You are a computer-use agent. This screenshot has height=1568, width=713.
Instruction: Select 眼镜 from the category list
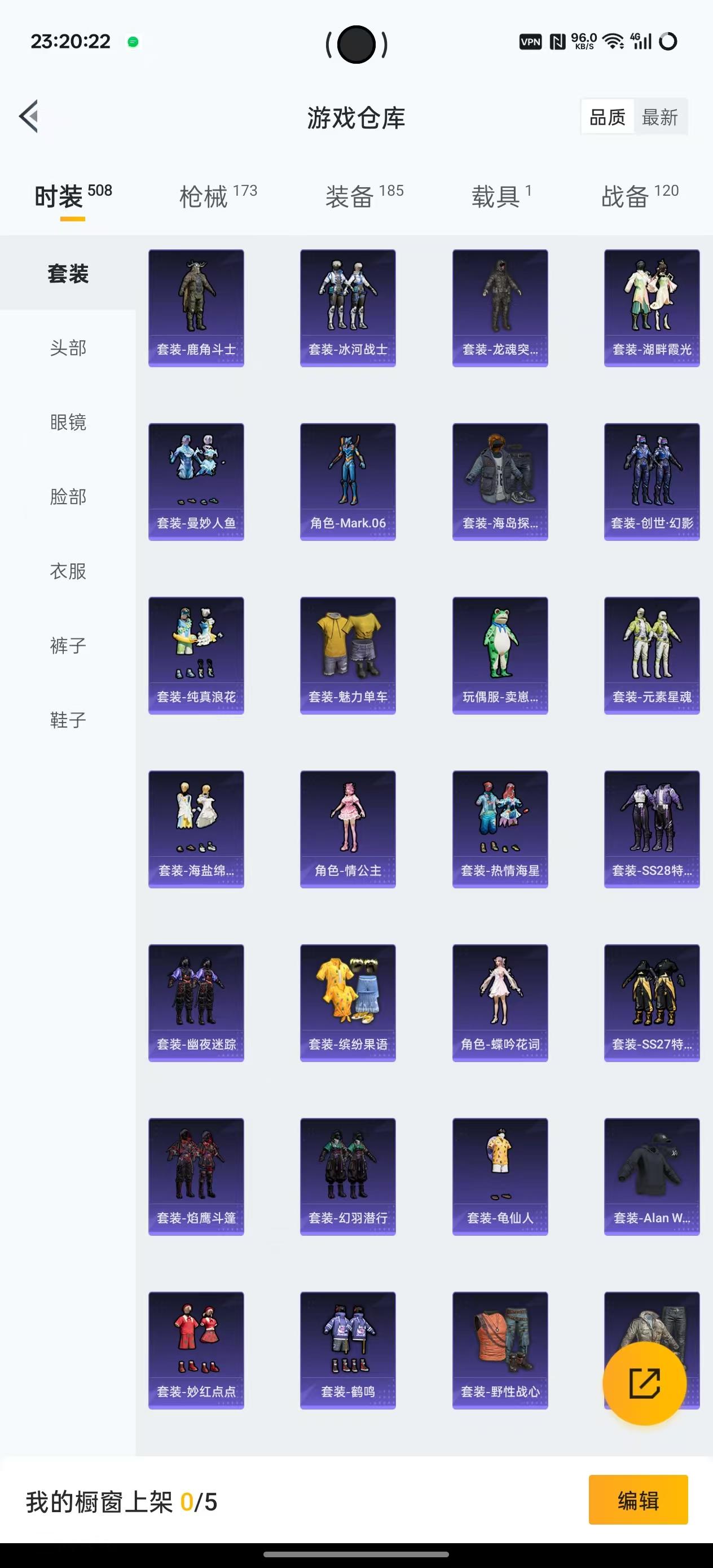pos(67,422)
